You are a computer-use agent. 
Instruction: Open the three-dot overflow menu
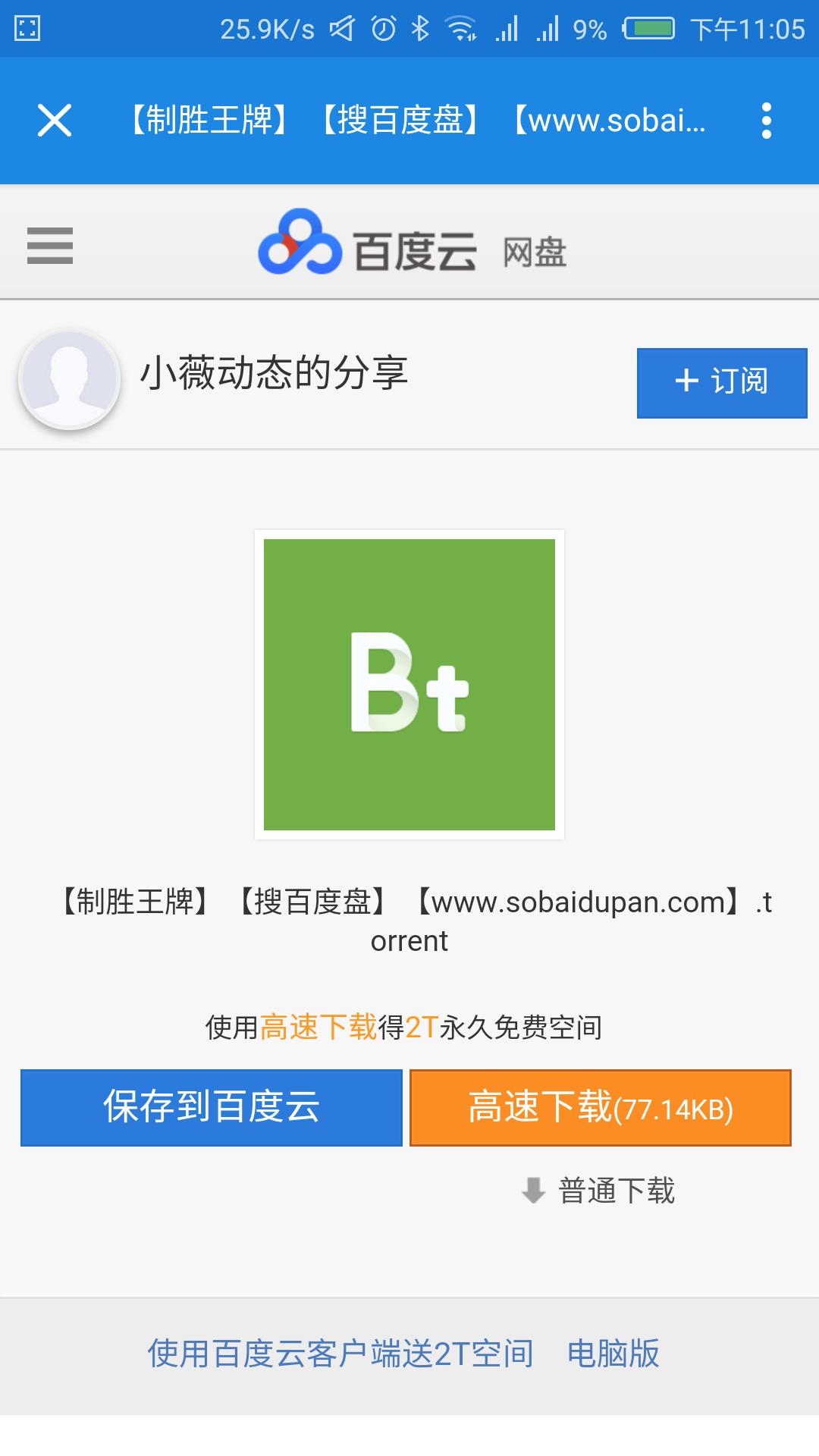(x=766, y=121)
